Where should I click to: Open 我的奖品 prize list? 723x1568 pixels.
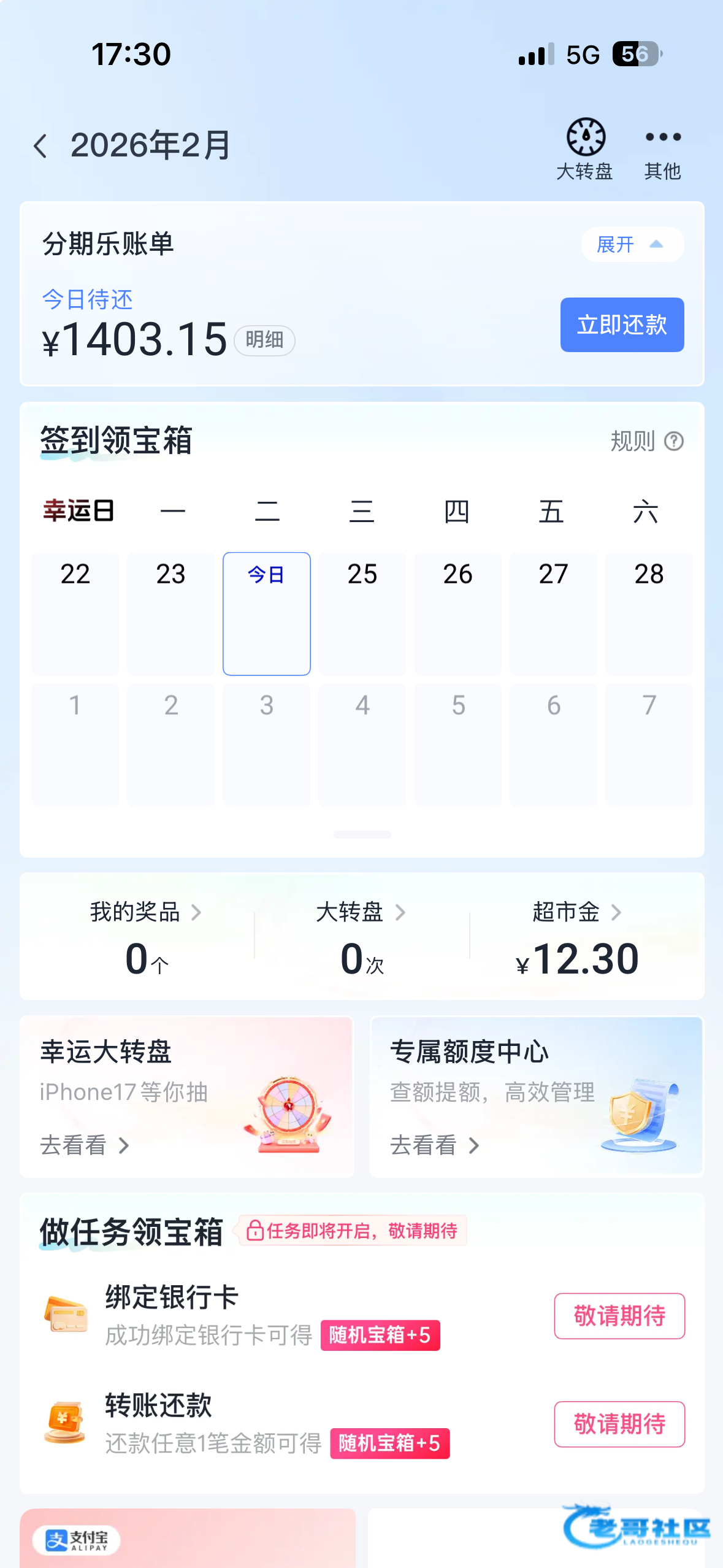click(146, 937)
